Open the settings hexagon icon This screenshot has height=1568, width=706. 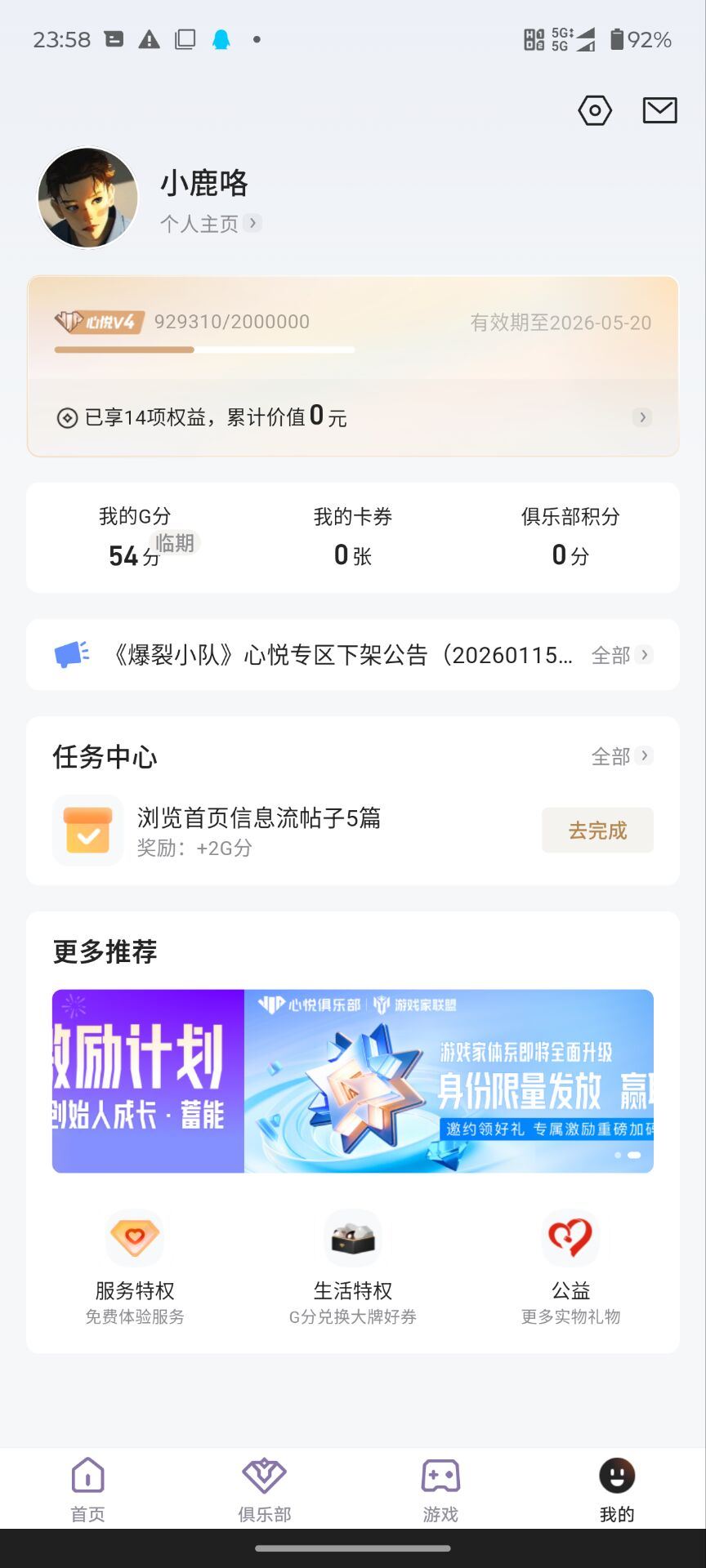(x=595, y=110)
